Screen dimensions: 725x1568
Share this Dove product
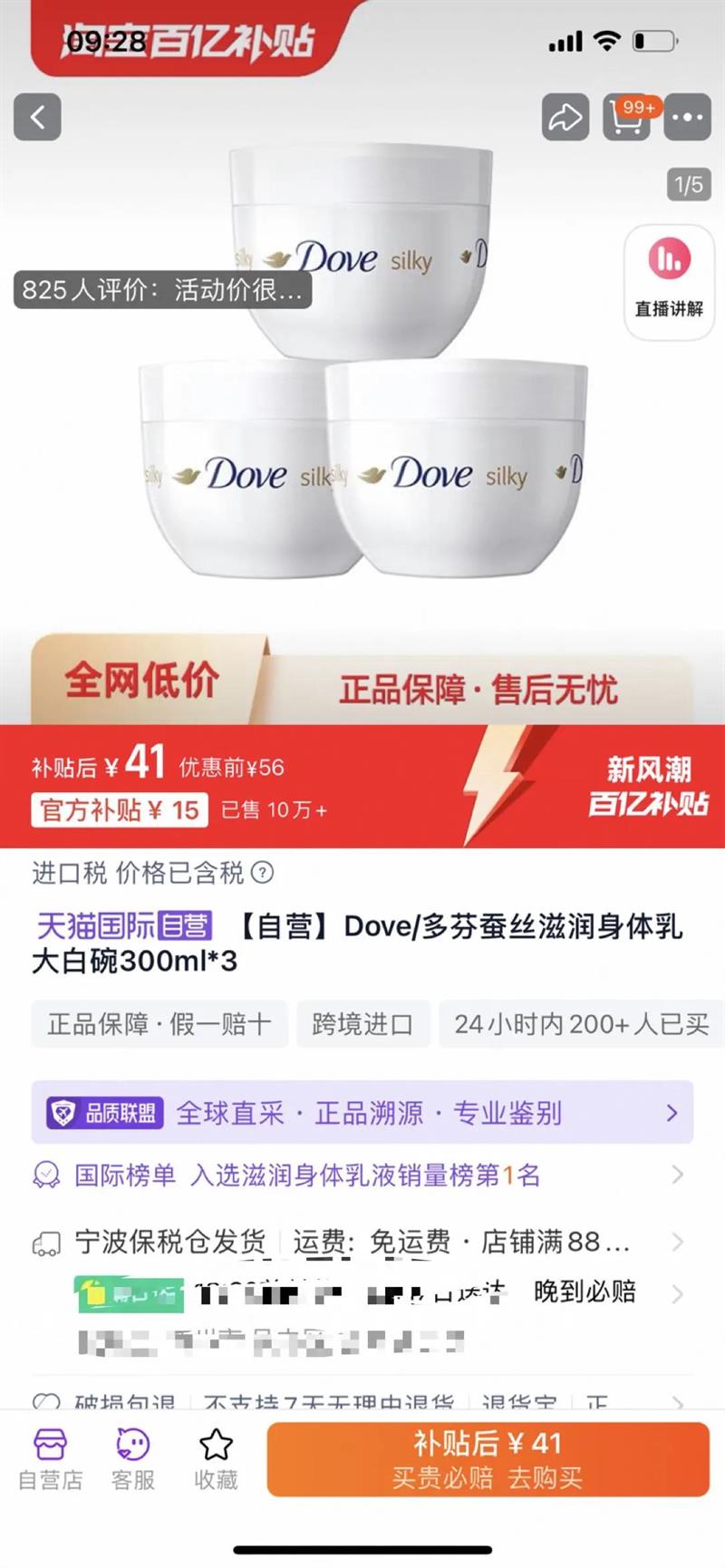click(x=565, y=117)
